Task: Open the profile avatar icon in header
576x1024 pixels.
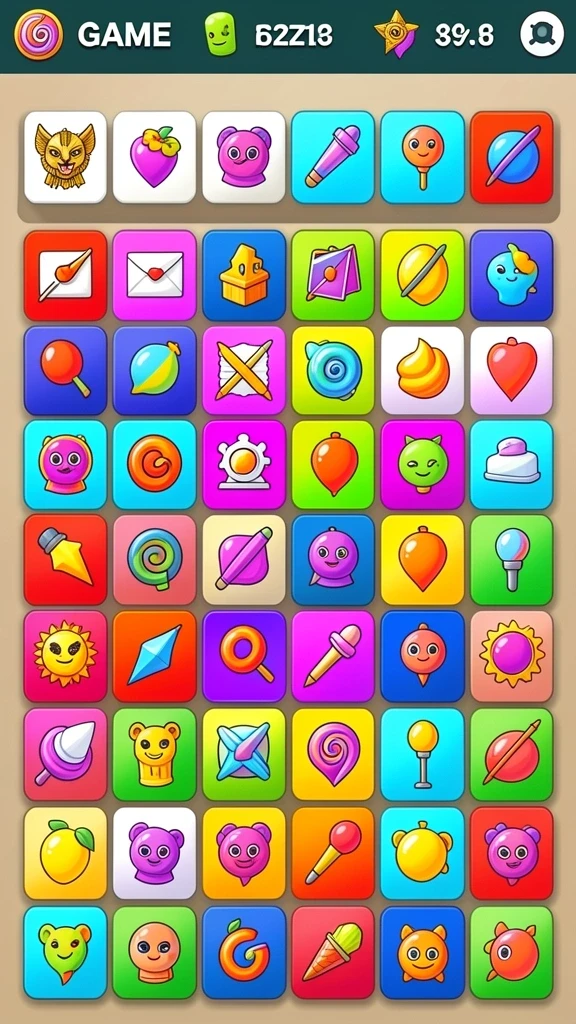Action: coord(541,33)
